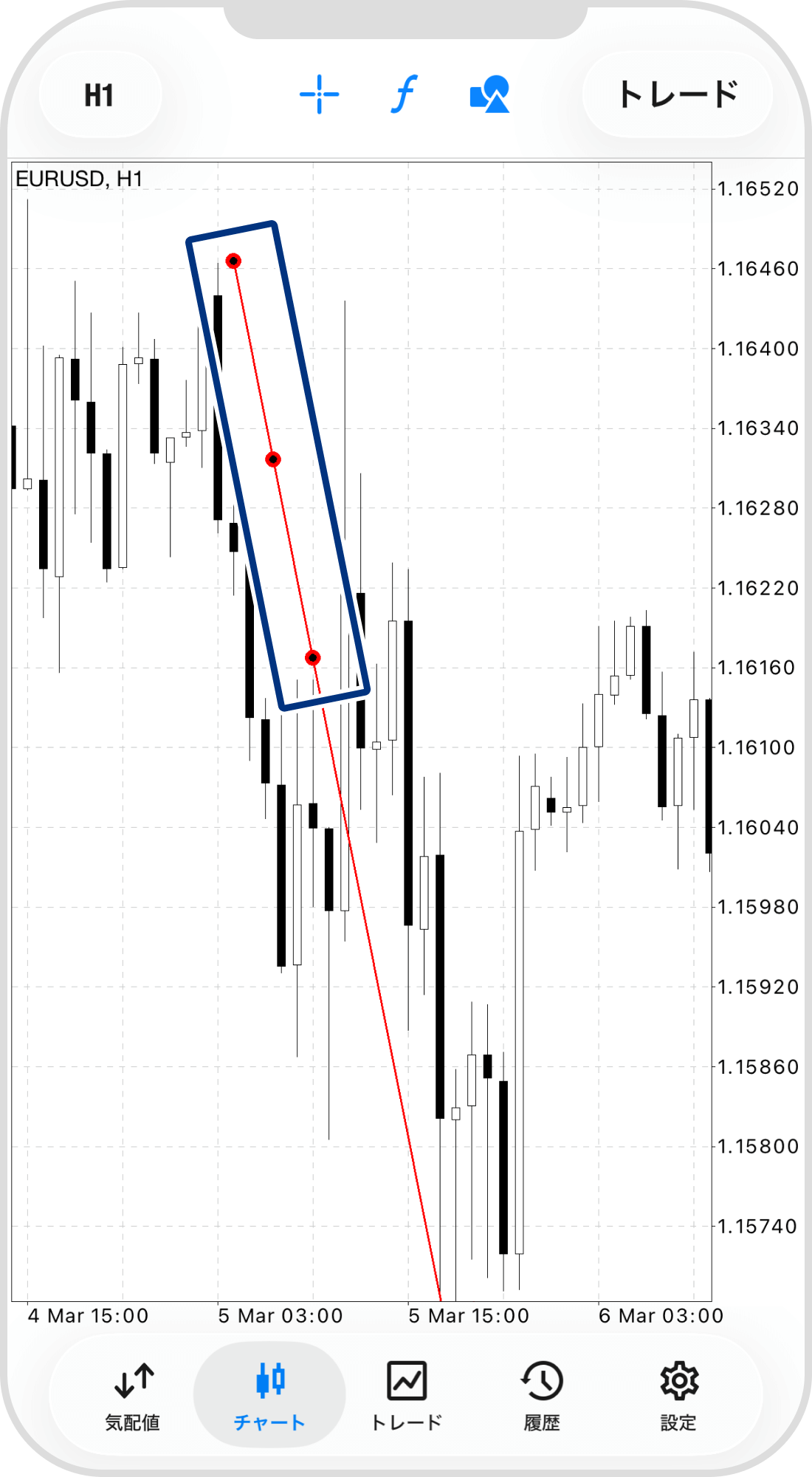812x1477 pixels.
Task: Open the H1 timeframe selector
Action: coord(99,95)
